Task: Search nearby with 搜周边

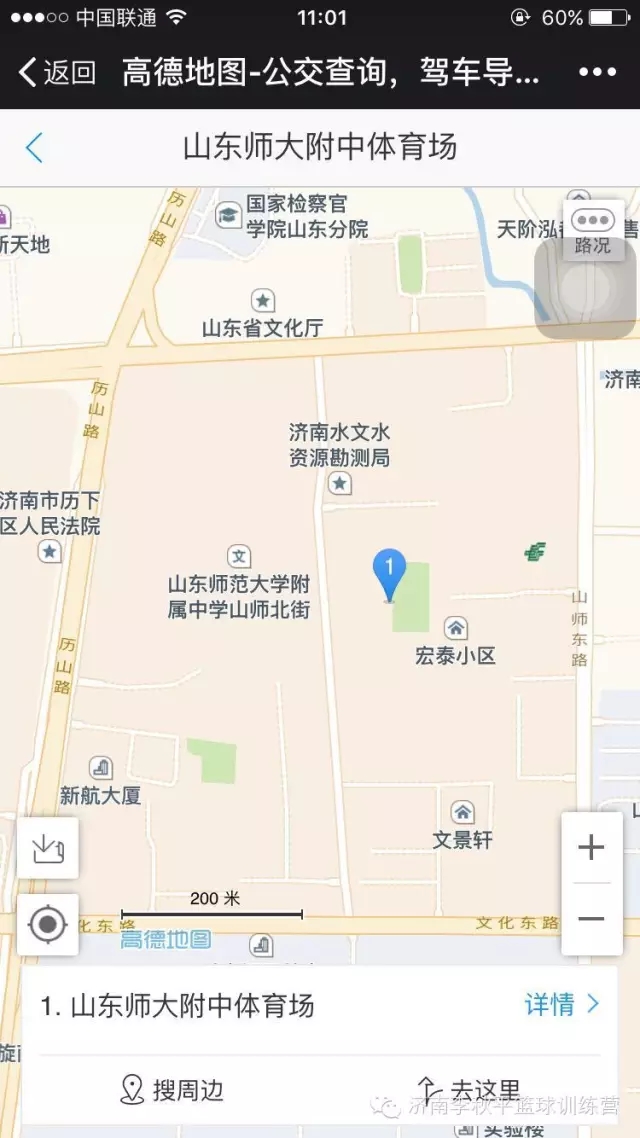Action: coord(172,1090)
